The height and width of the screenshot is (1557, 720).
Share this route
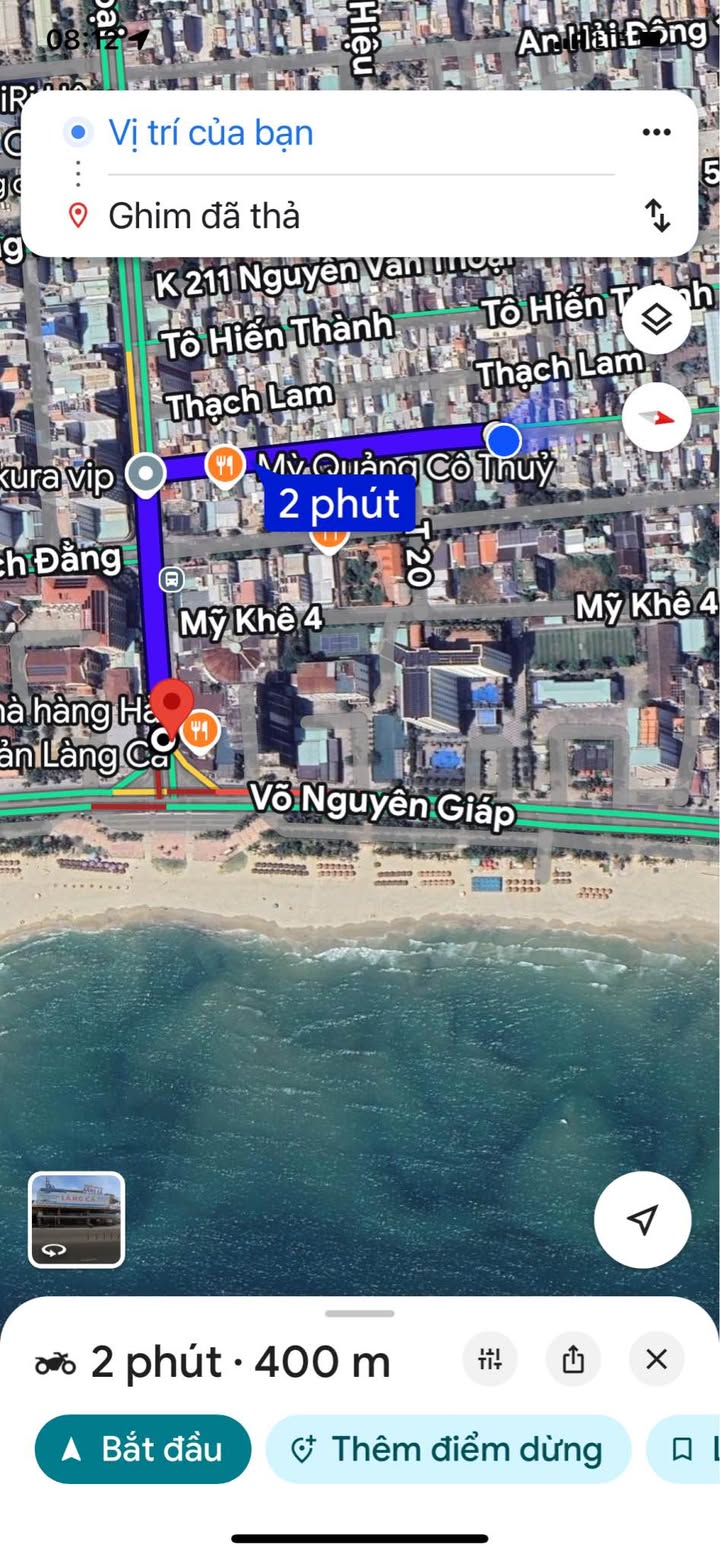tap(573, 1359)
